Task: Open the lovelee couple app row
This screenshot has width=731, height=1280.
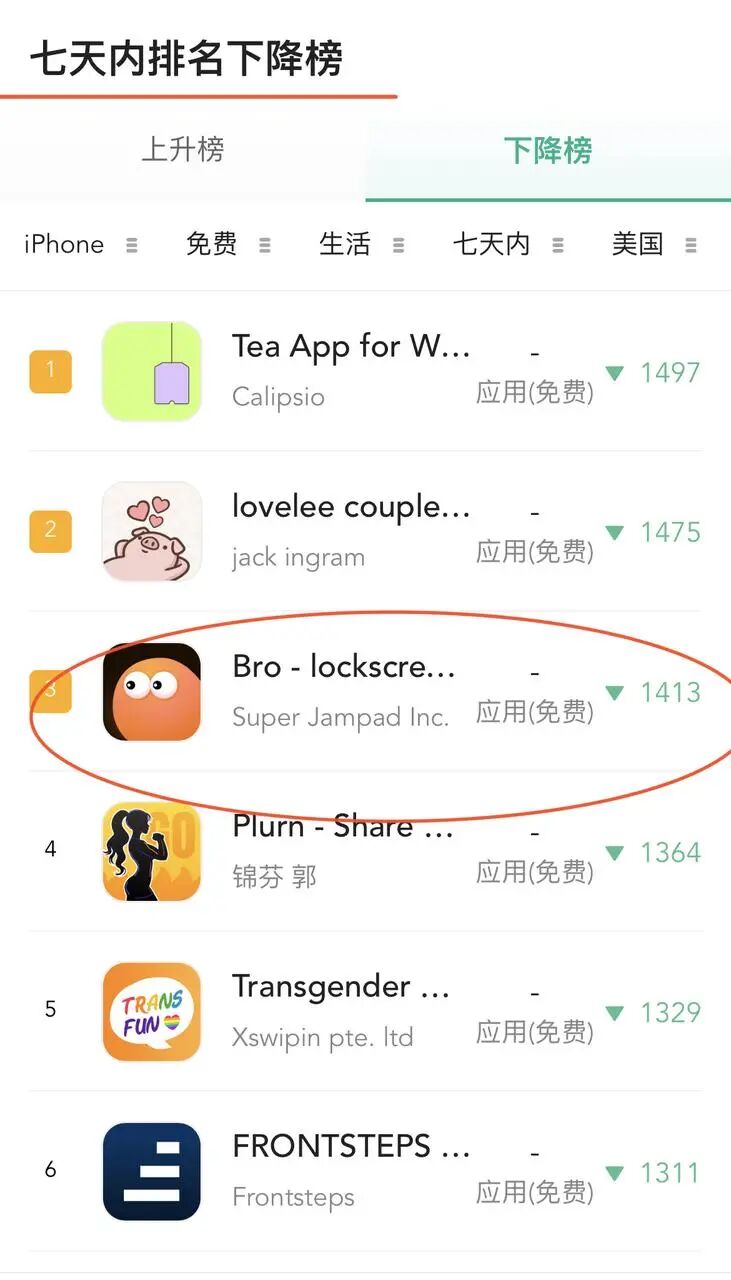Action: click(x=350, y=531)
